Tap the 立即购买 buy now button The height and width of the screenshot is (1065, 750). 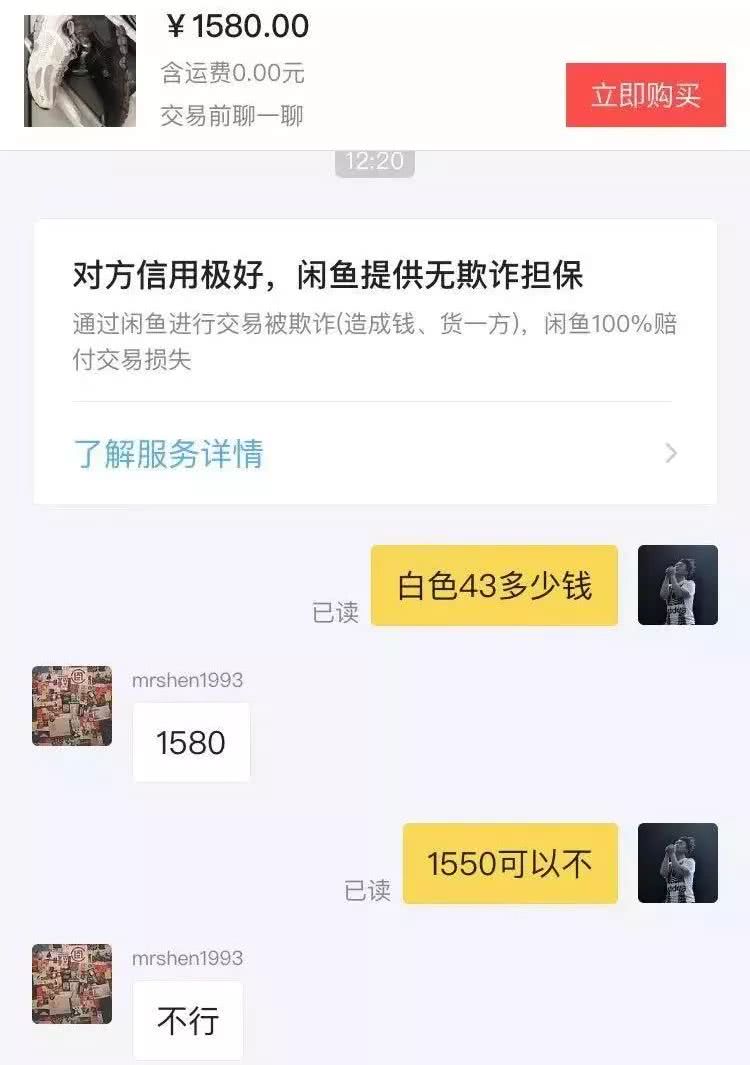pos(645,92)
